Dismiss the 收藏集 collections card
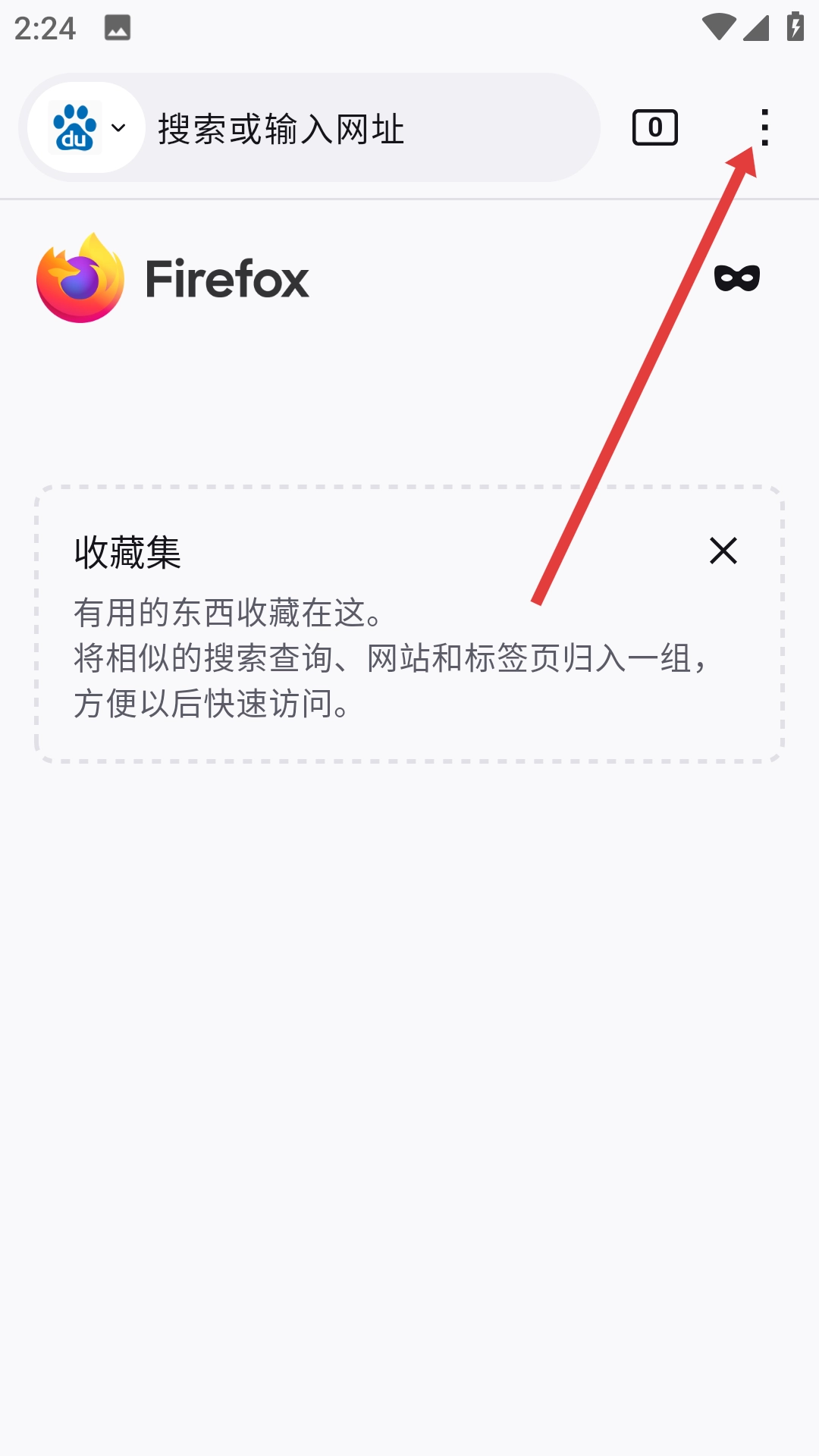 723,551
